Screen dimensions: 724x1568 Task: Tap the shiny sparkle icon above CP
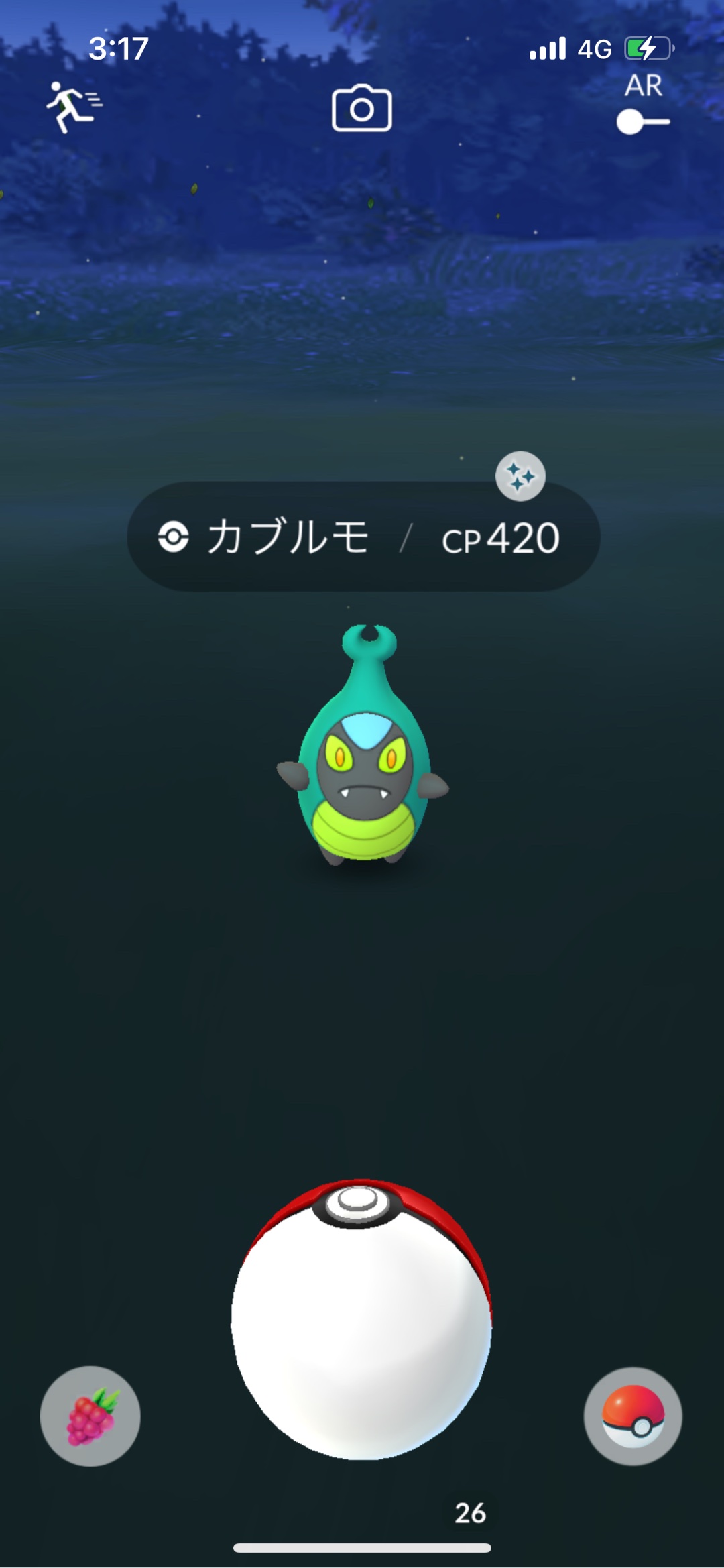(520, 476)
